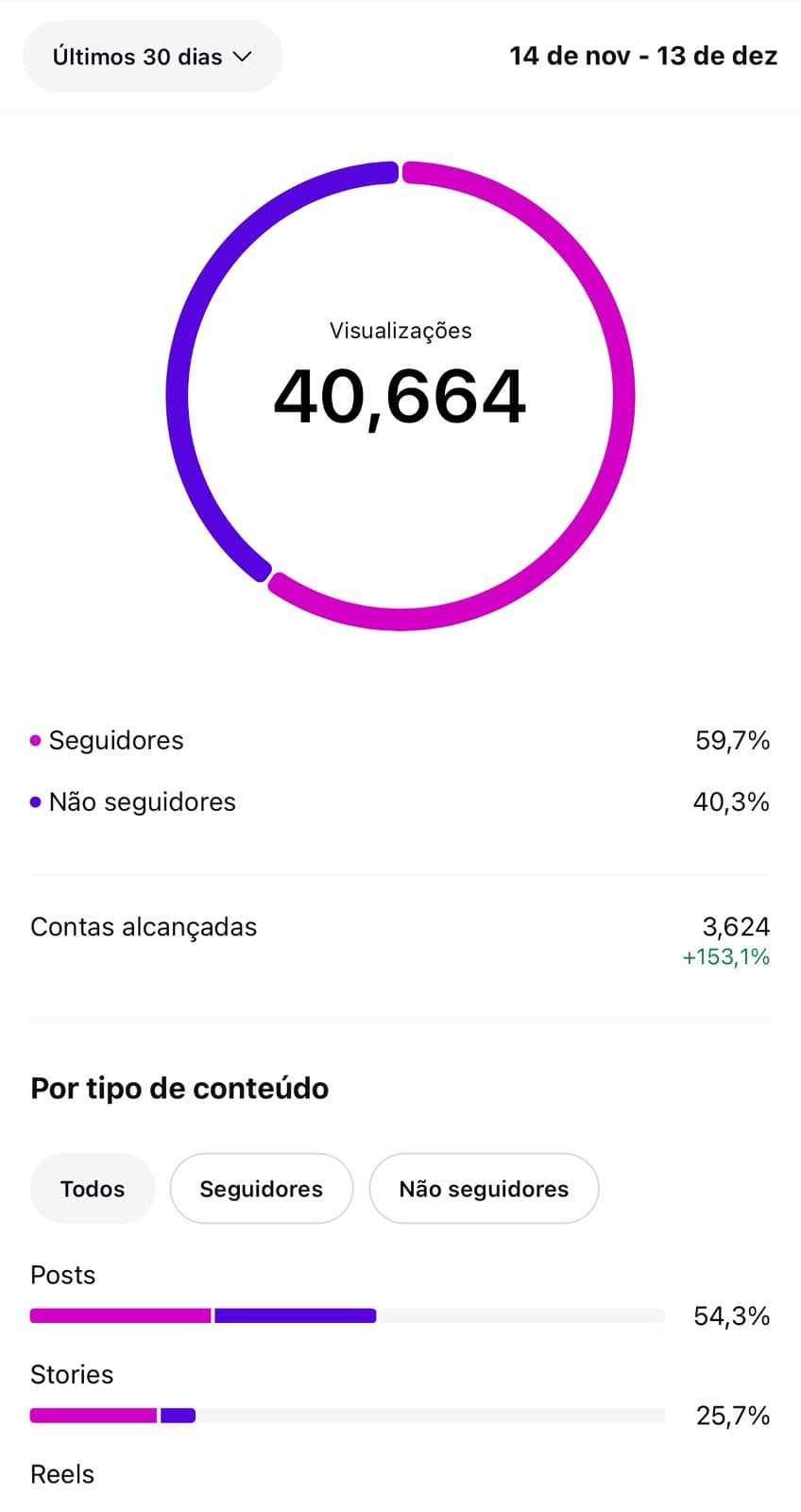Select the 'Não seguidores' filter chip
Screen dimensions: 801x1512
484,1189
